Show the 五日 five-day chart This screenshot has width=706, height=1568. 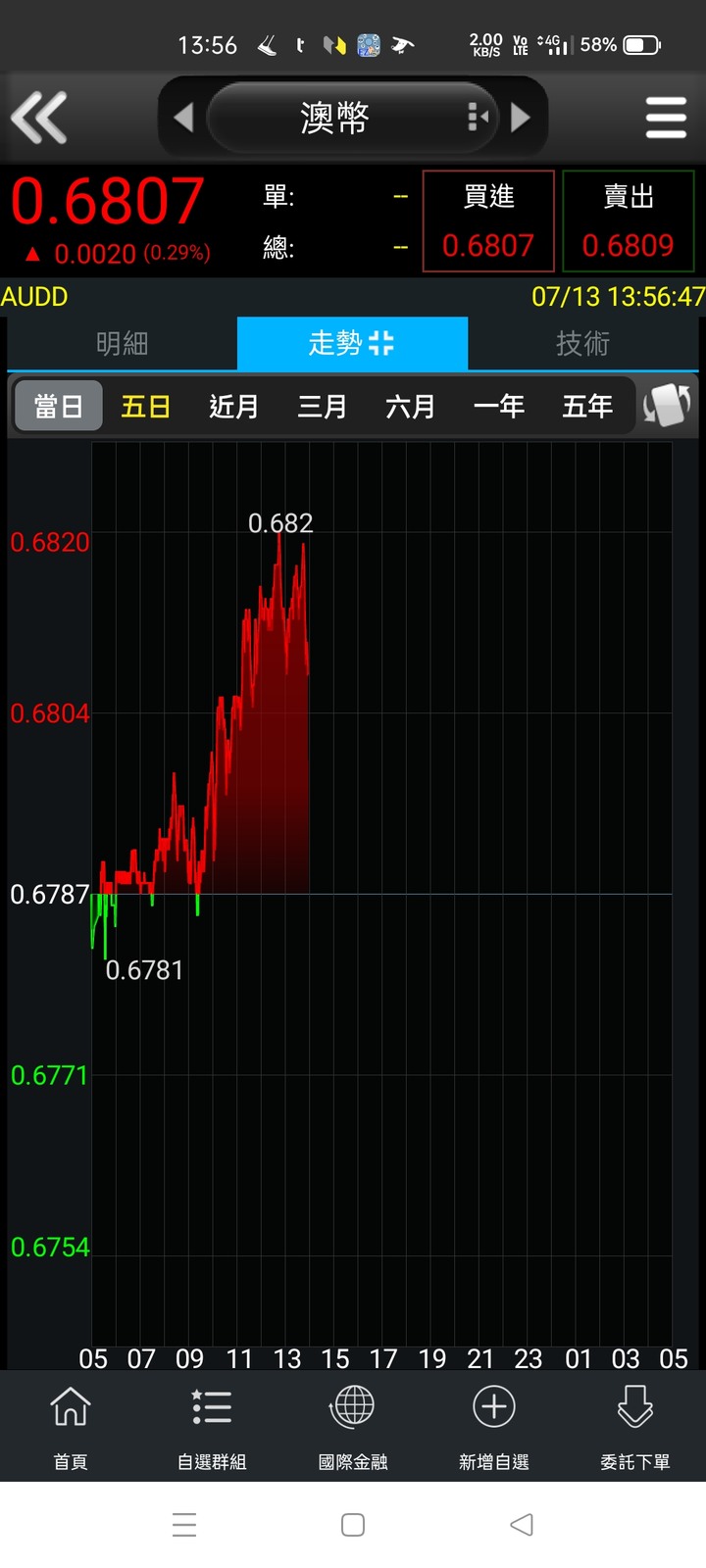click(x=146, y=406)
